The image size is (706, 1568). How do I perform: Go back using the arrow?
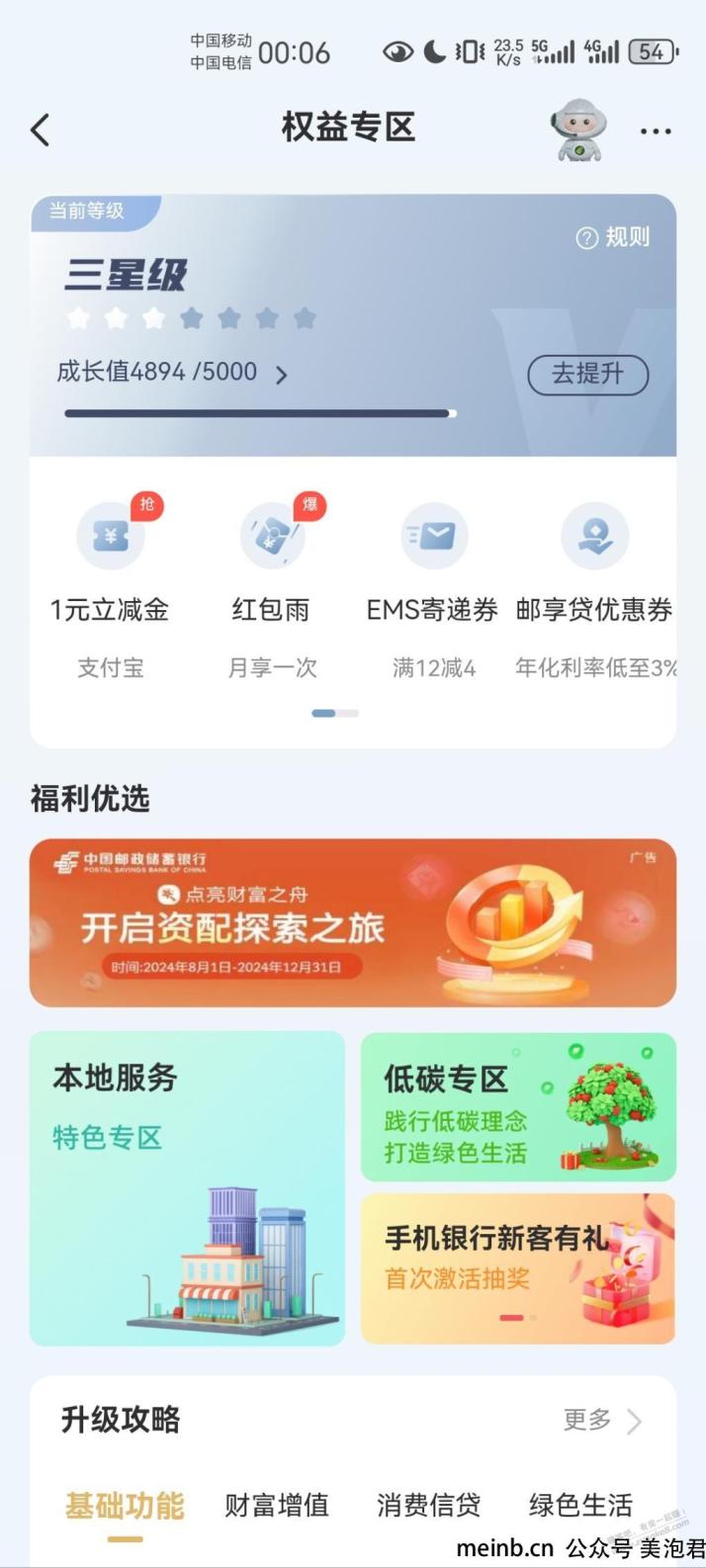41,130
